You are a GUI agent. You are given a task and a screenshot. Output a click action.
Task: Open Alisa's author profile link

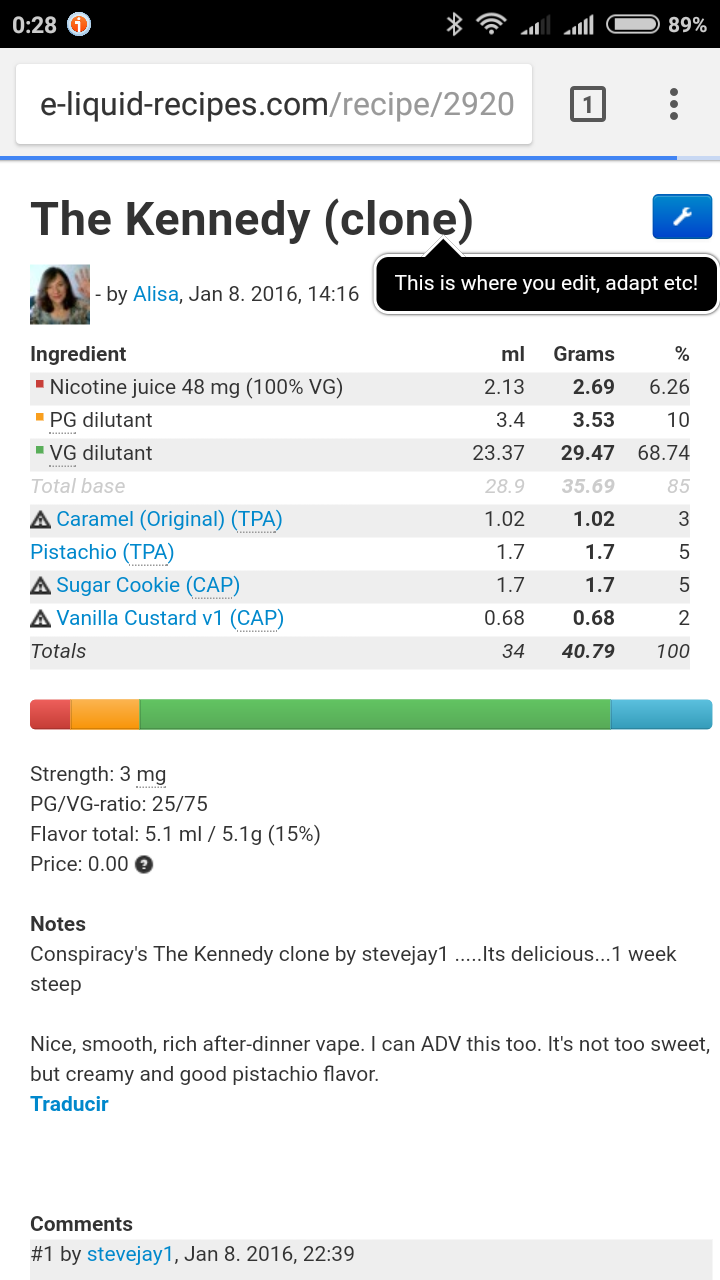tap(155, 294)
